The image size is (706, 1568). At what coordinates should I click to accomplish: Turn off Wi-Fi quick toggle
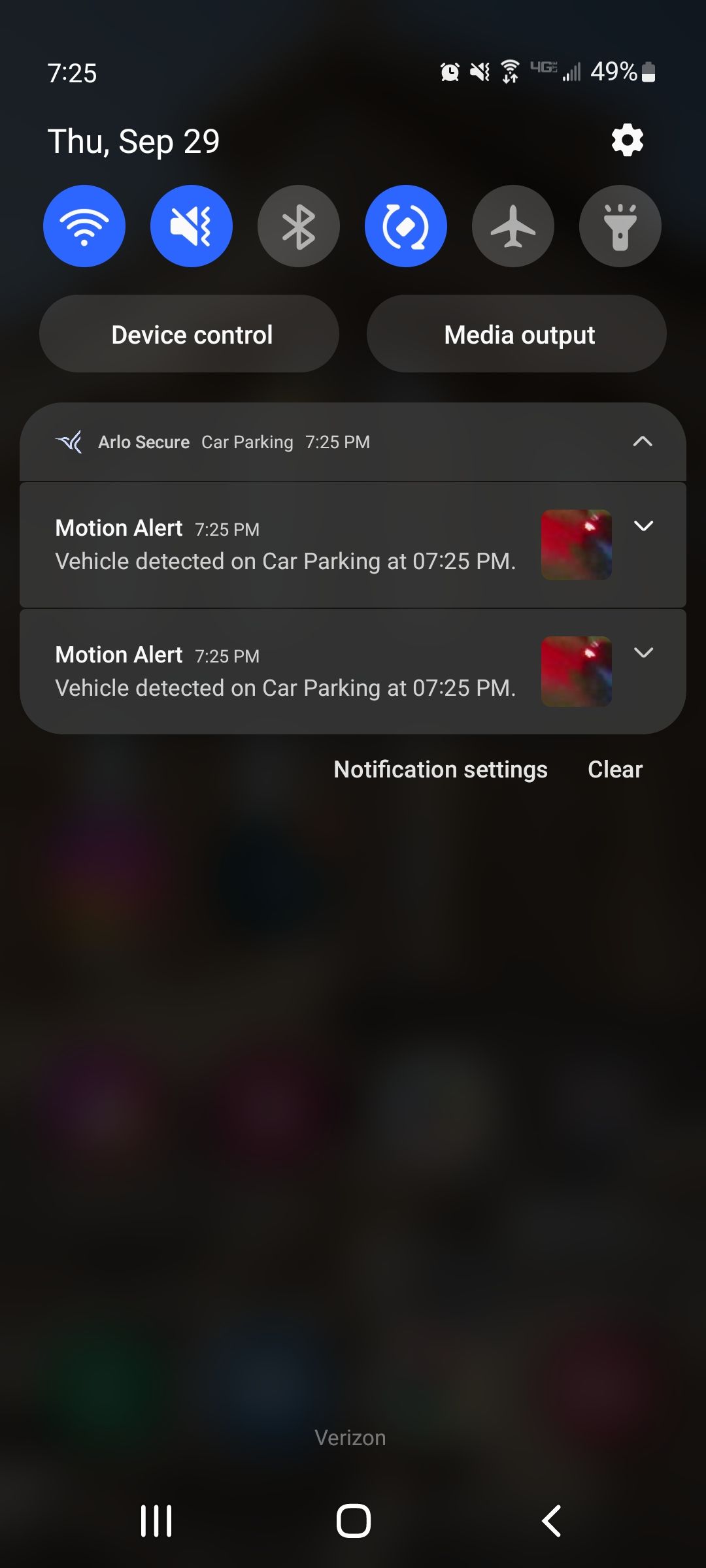tap(84, 226)
